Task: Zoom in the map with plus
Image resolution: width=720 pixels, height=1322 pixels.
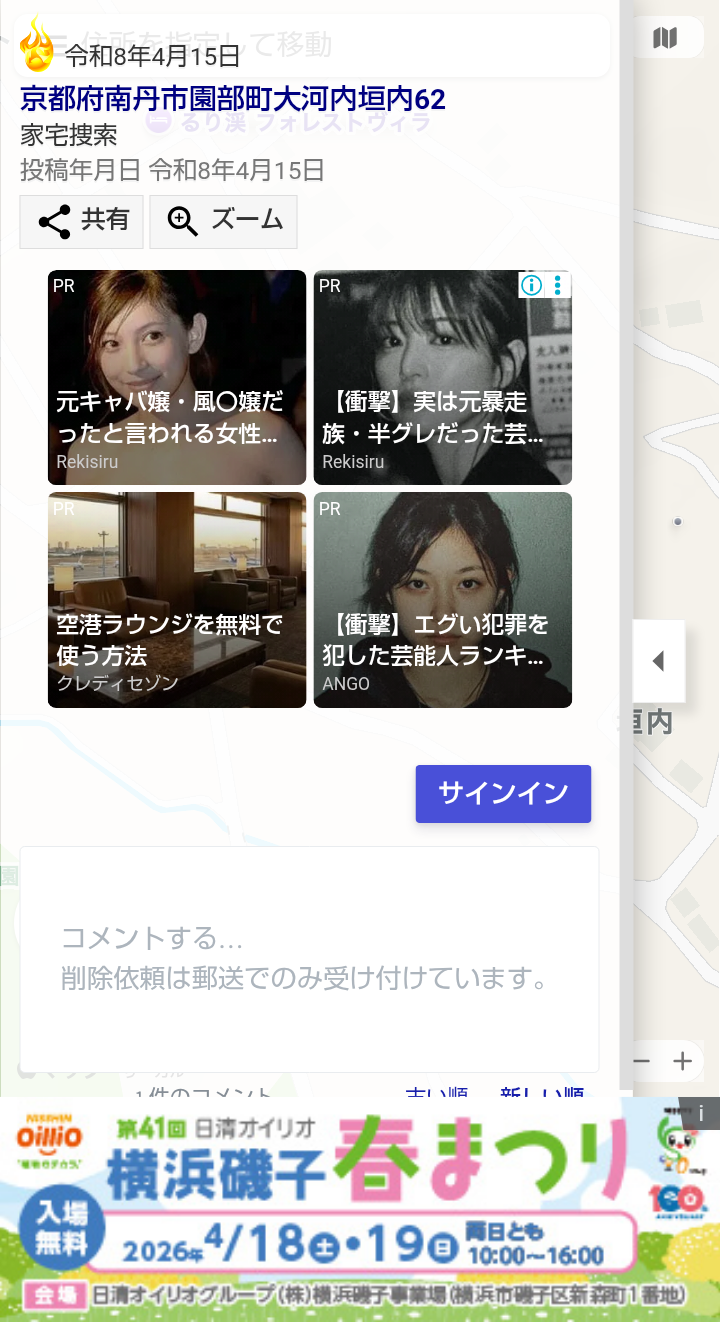Action: click(683, 1061)
